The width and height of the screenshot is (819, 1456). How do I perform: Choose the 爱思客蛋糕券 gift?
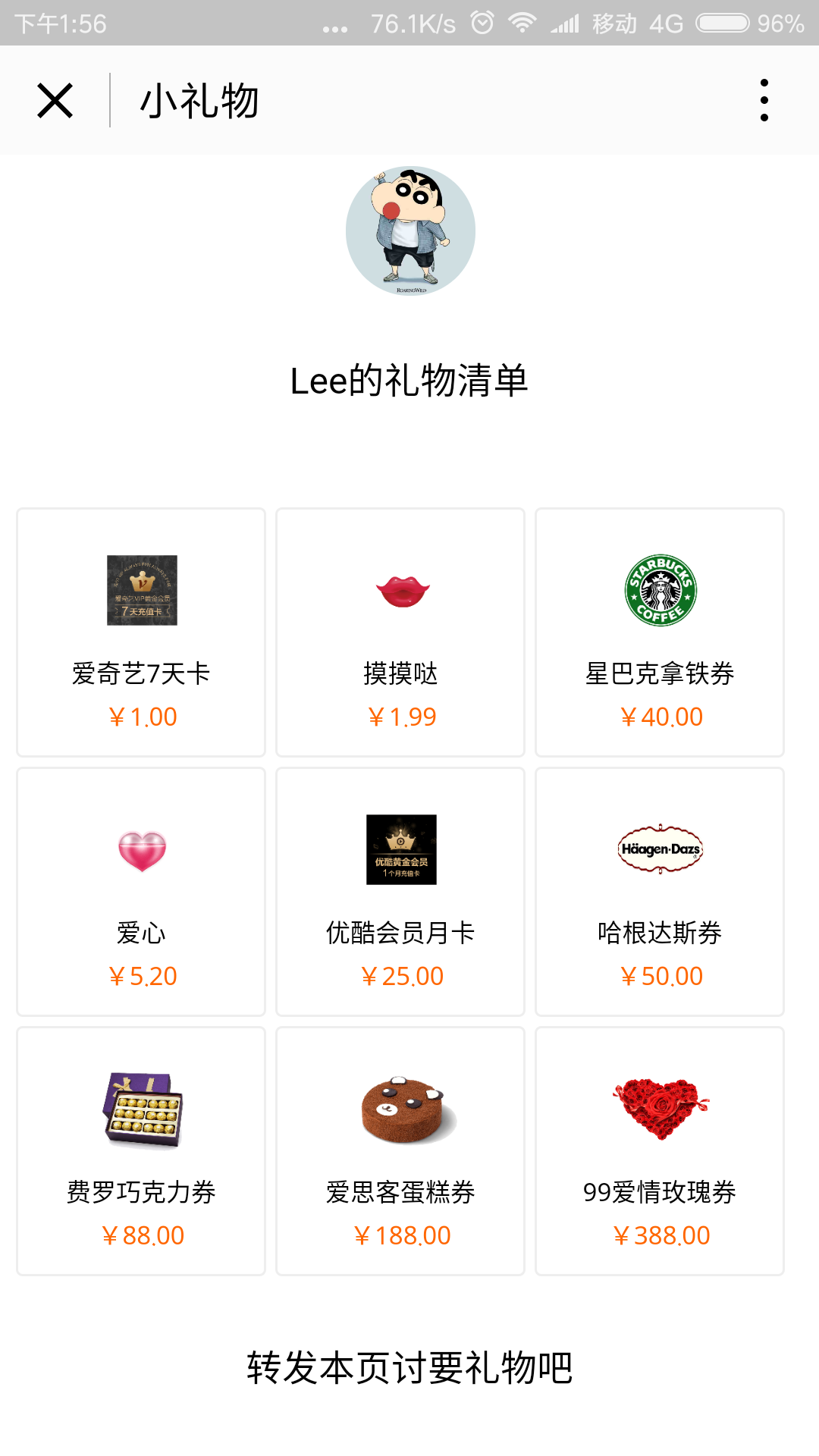pyautogui.click(x=400, y=1151)
